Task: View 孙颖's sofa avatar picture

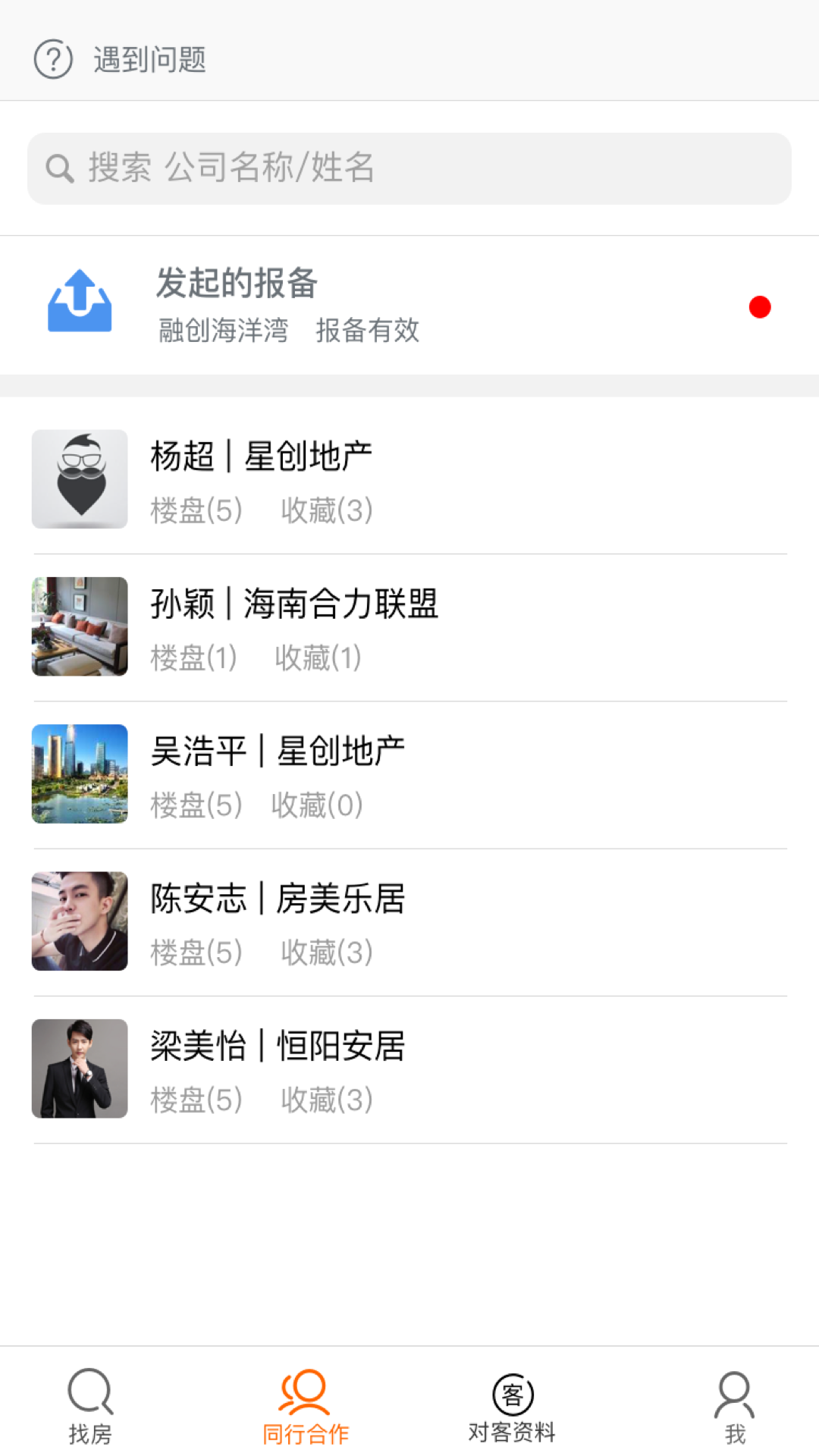Action: click(79, 626)
